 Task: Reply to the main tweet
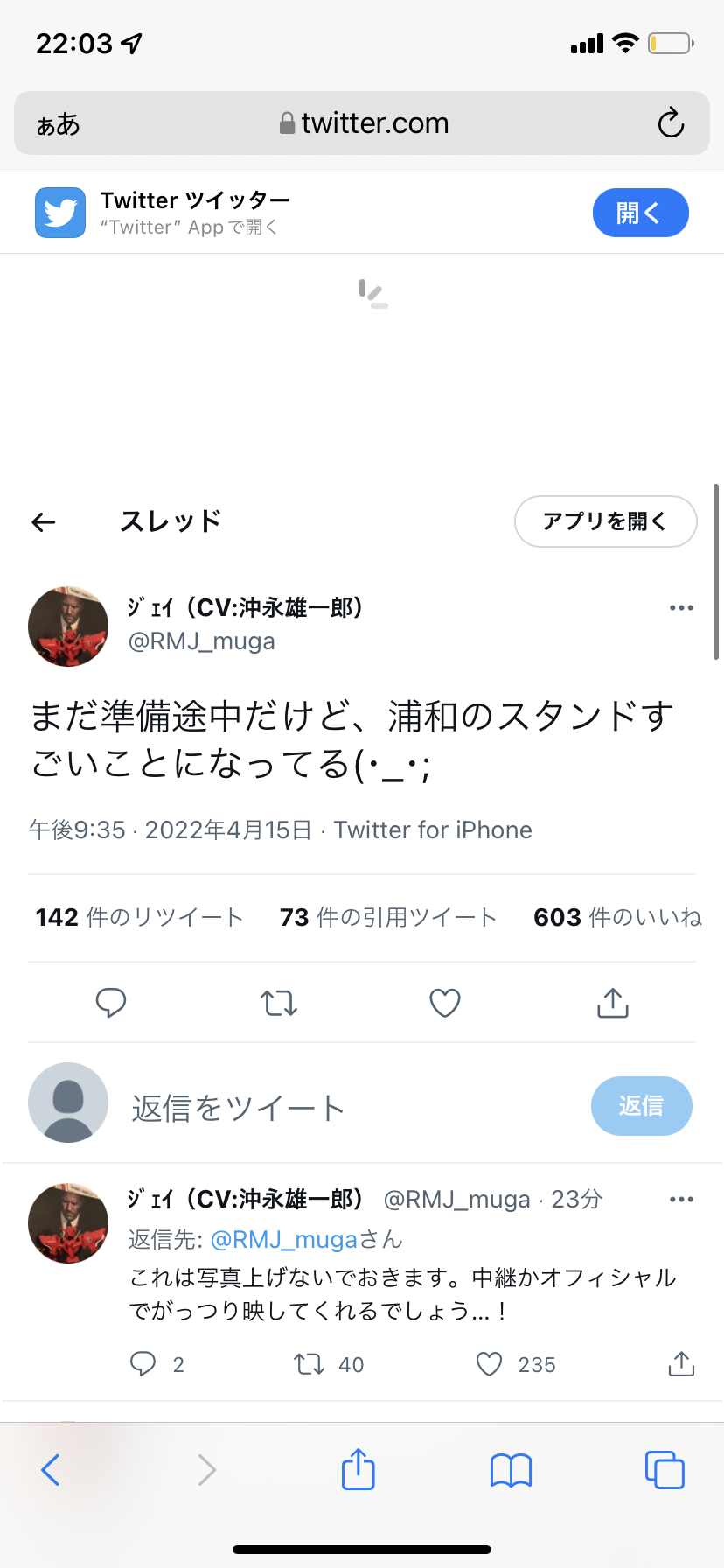[x=111, y=1002]
